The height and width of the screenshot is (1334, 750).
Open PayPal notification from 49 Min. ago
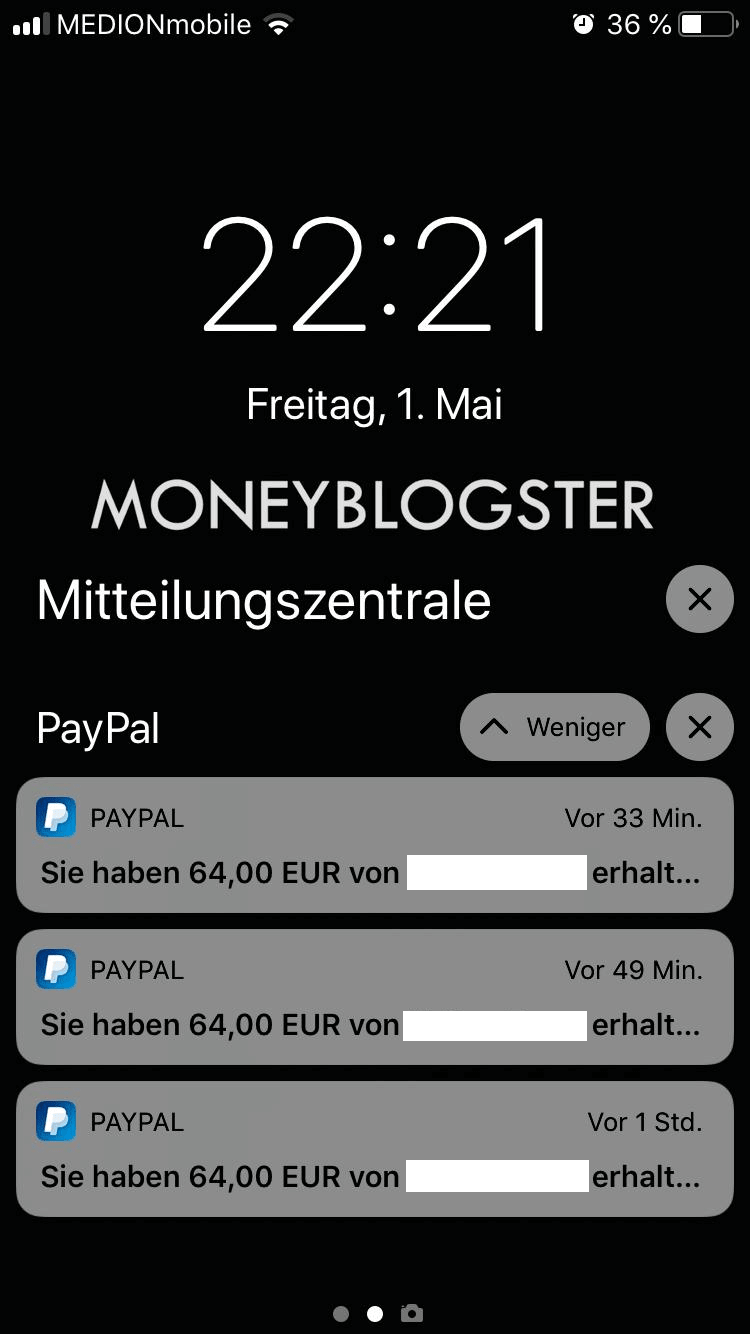[x=375, y=997]
